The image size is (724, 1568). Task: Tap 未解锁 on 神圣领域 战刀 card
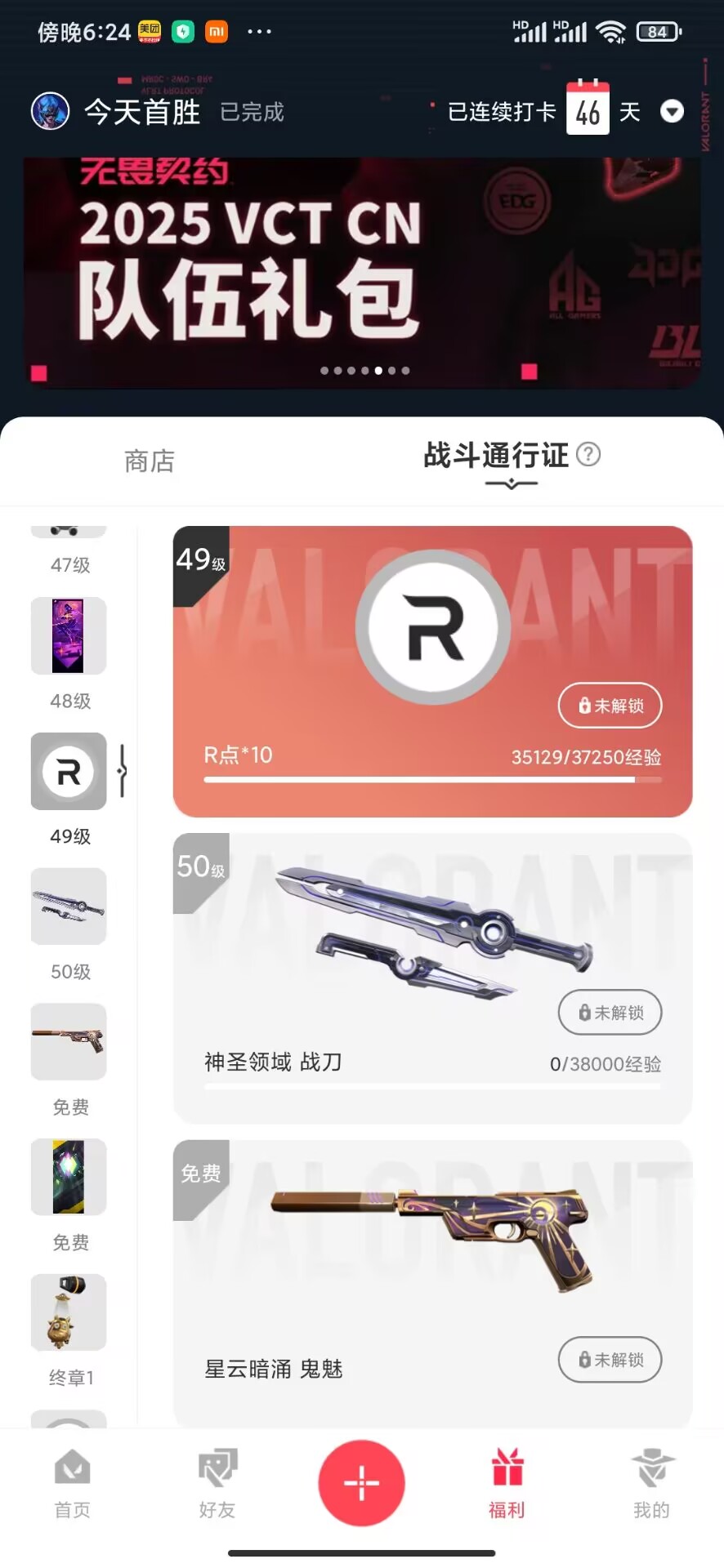point(610,1013)
